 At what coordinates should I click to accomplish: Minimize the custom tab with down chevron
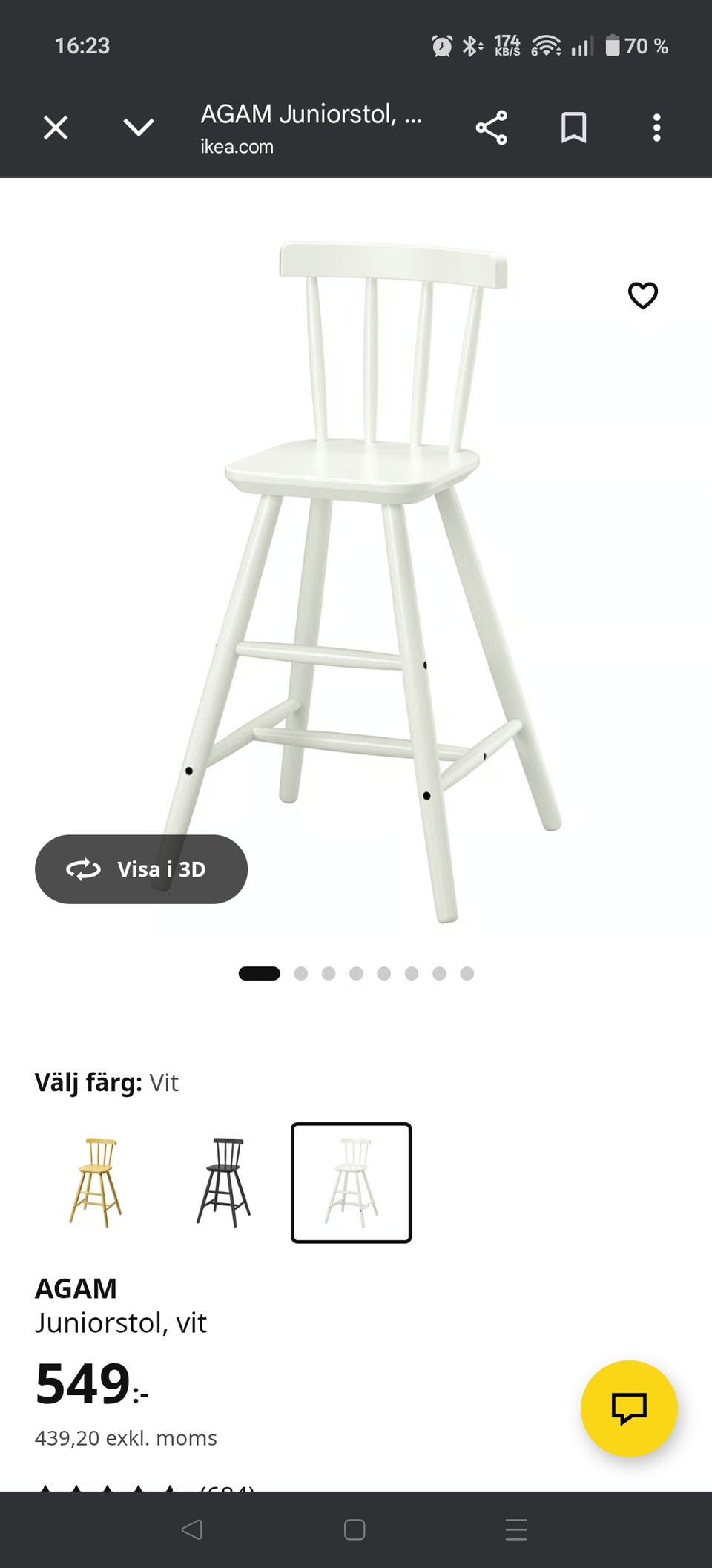pyautogui.click(x=139, y=128)
